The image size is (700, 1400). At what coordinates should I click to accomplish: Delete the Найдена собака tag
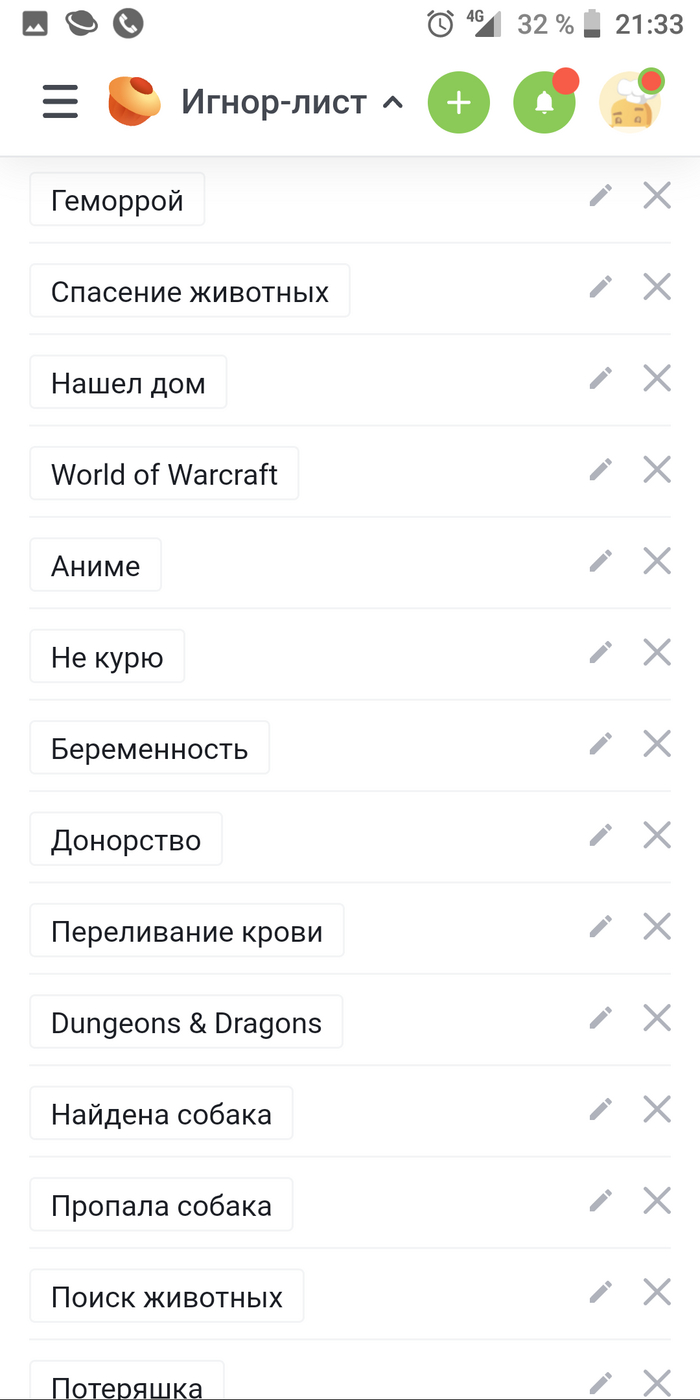point(657,1110)
